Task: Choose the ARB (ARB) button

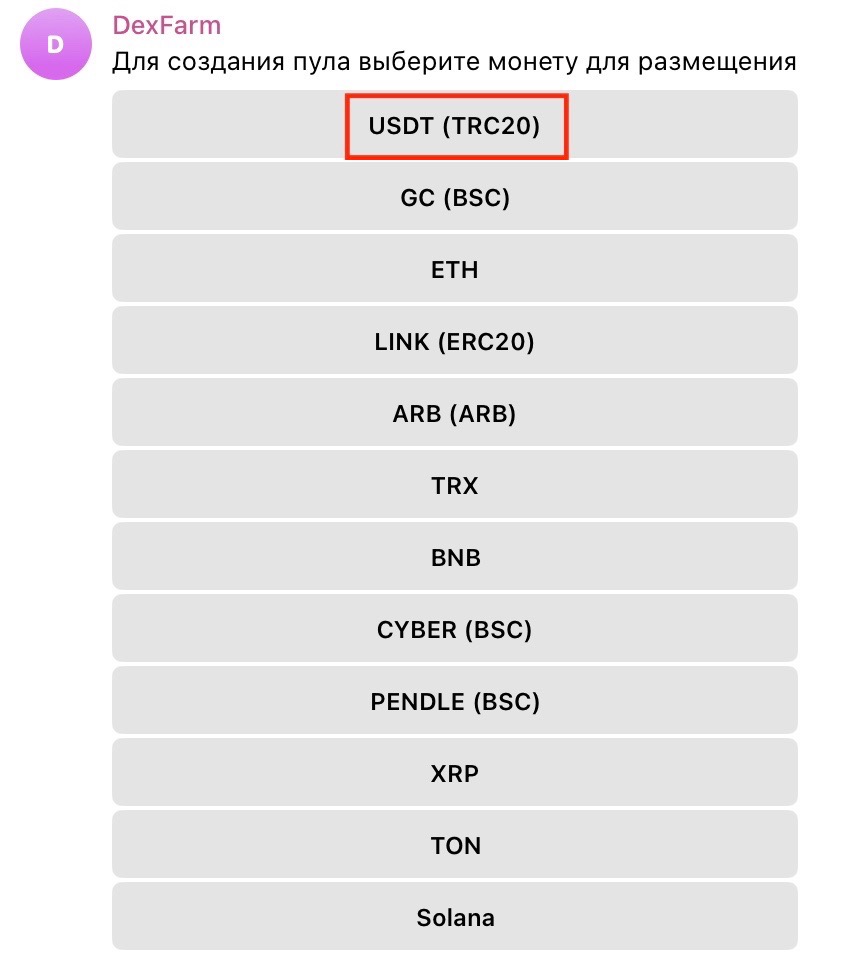Action: pos(455,413)
